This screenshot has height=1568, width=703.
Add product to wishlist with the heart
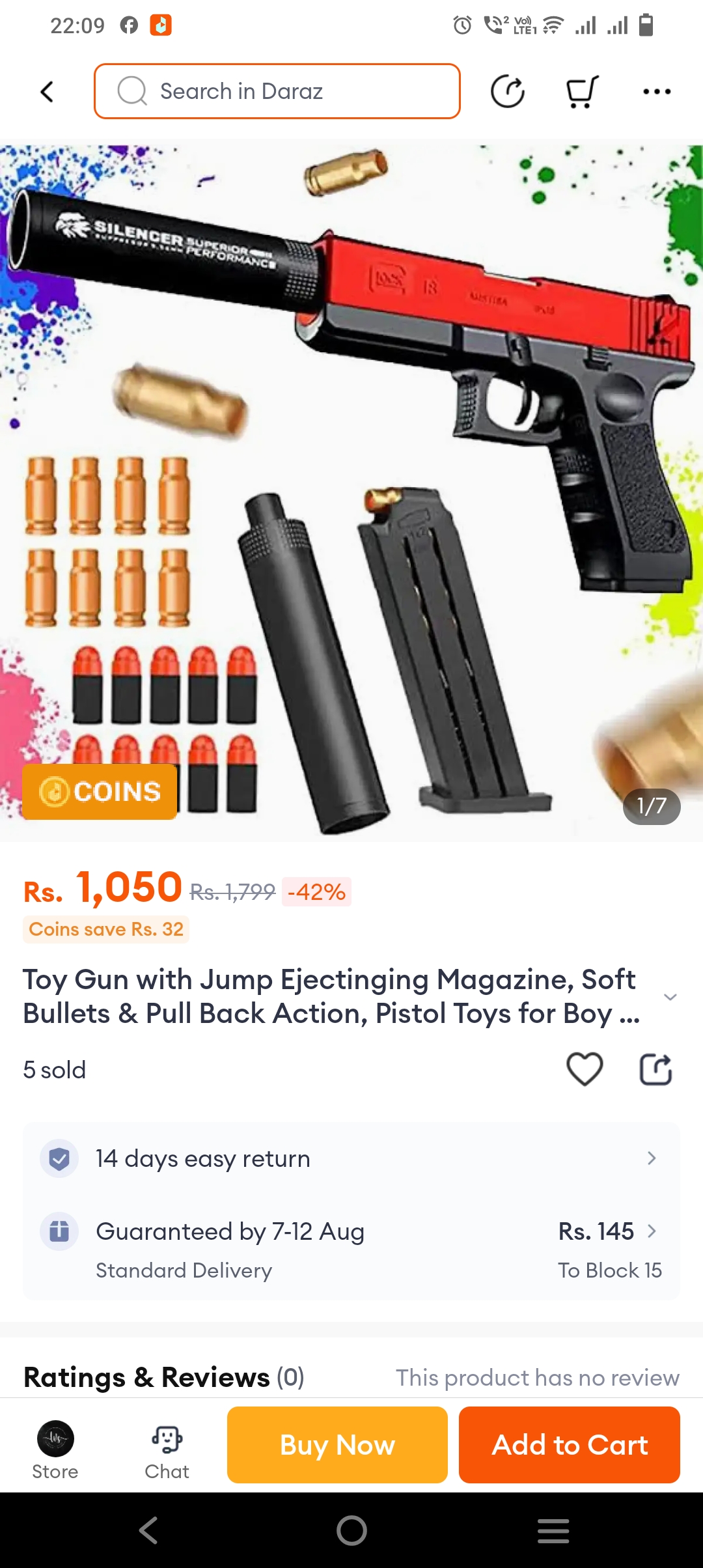click(x=584, y=1069)
